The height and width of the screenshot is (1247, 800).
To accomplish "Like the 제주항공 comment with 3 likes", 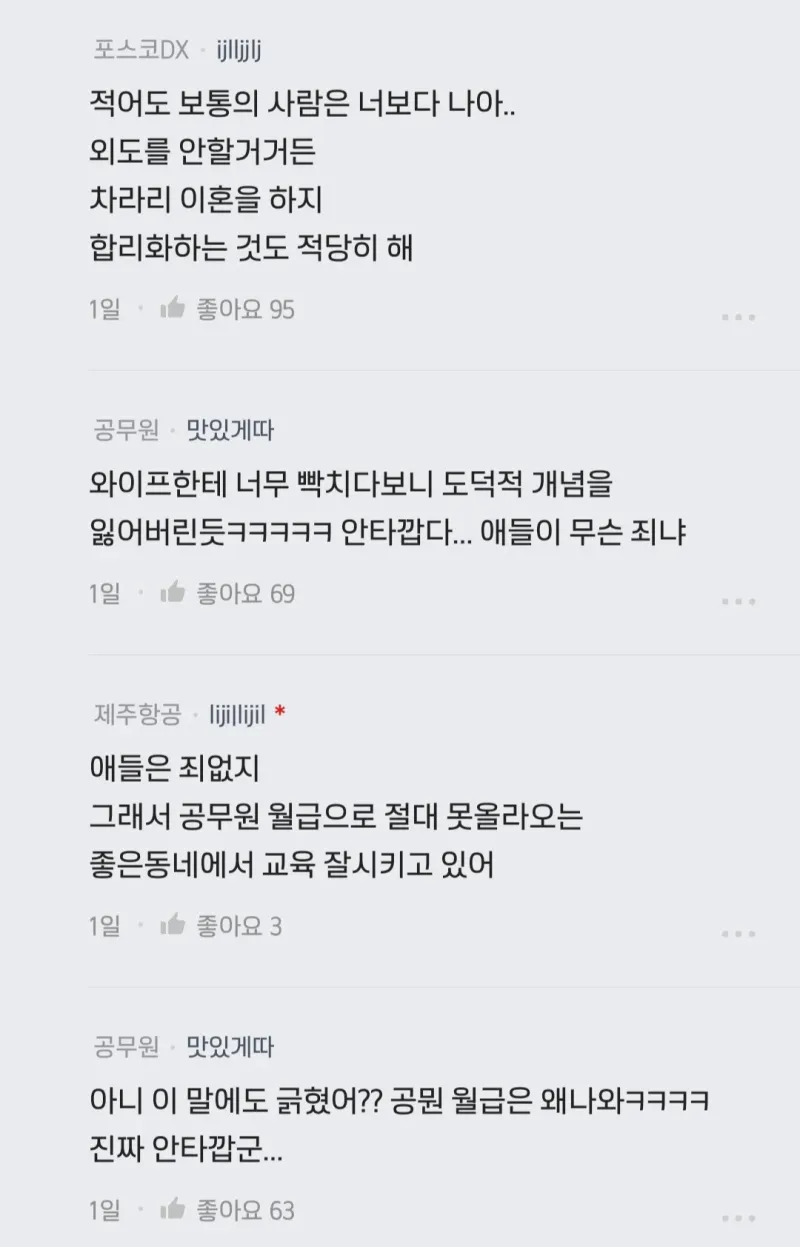I will [x=174, y=926].
